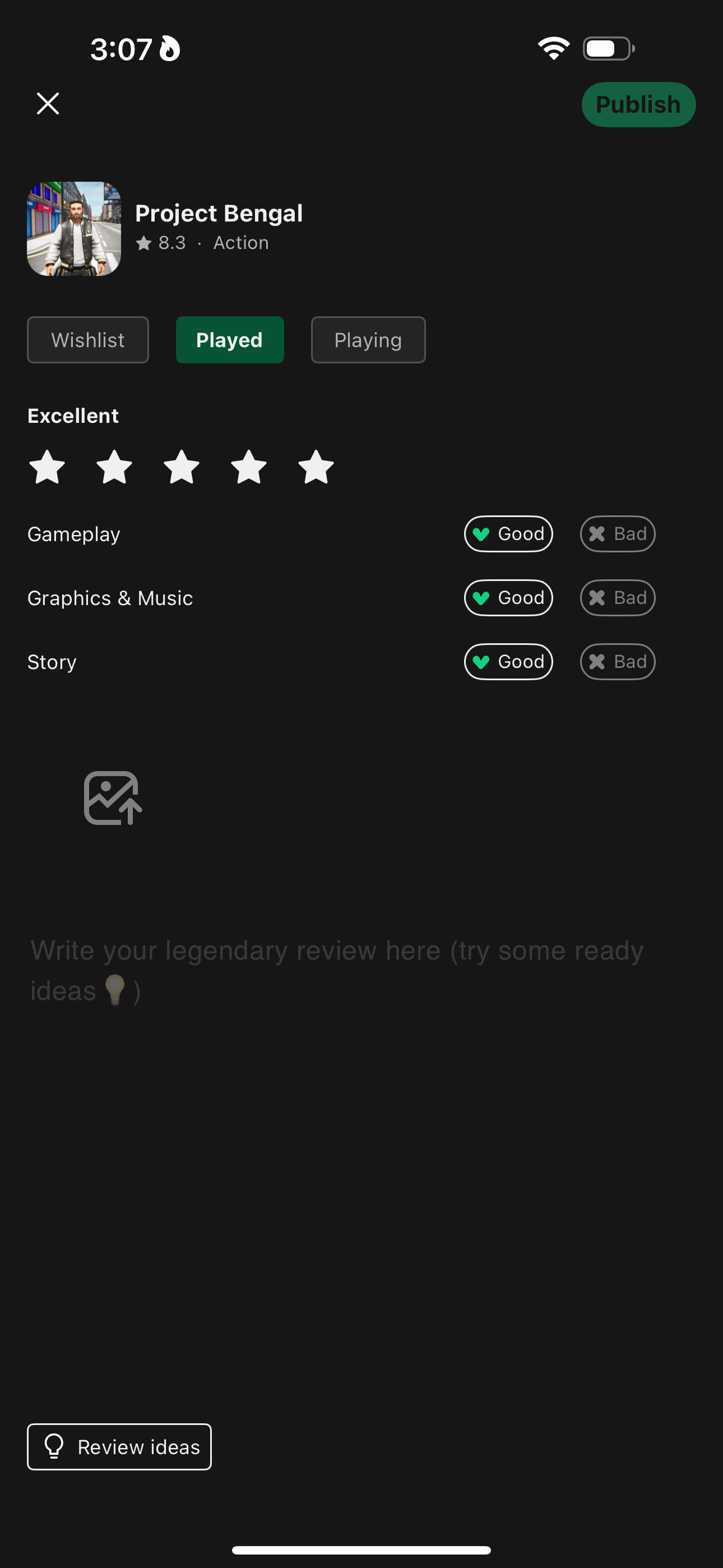Image resolution: width=723 pixels, height=1568 pixels.
Task: Select the Played status
Action: coord(229,340)
